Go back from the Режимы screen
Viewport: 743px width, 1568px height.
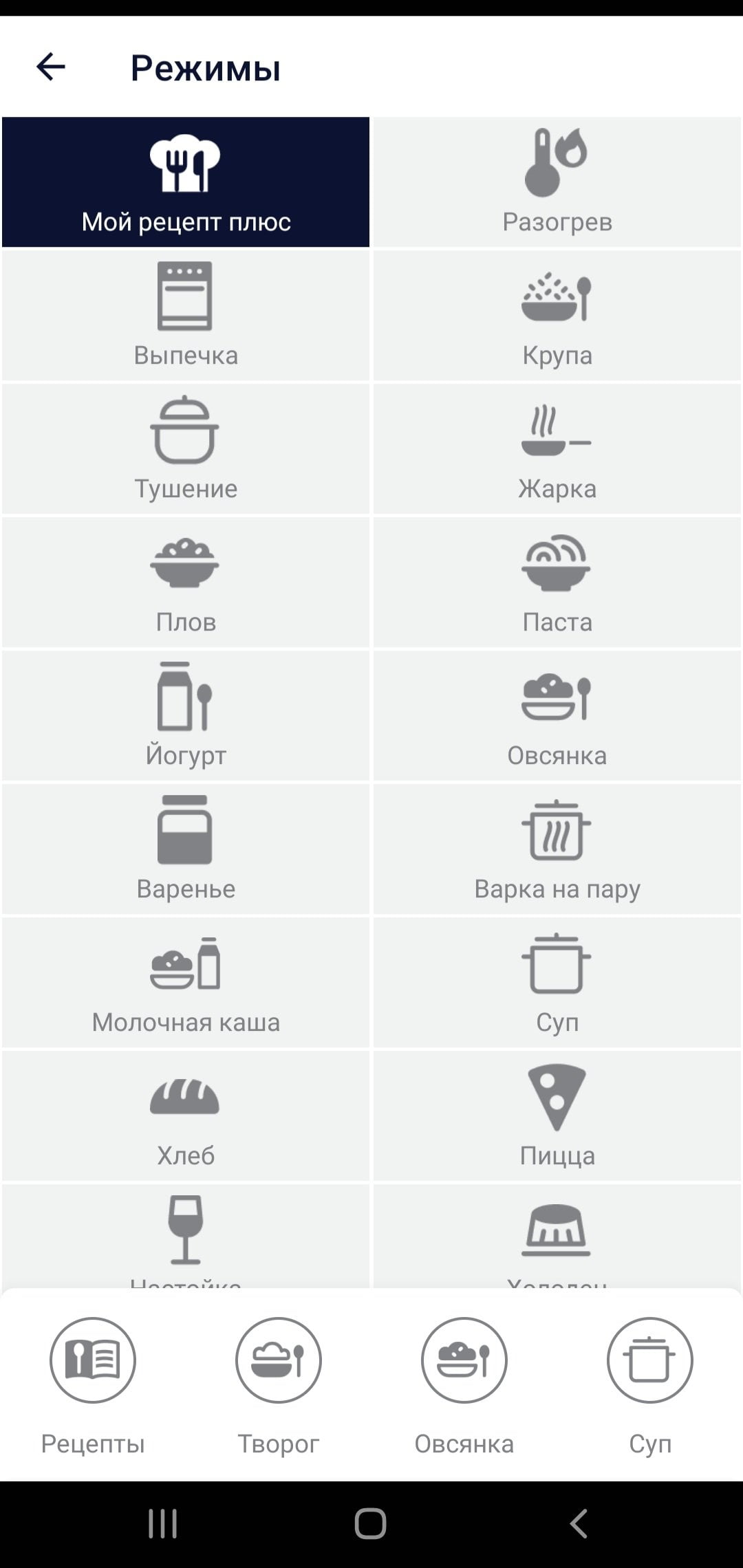pos(50,67)
